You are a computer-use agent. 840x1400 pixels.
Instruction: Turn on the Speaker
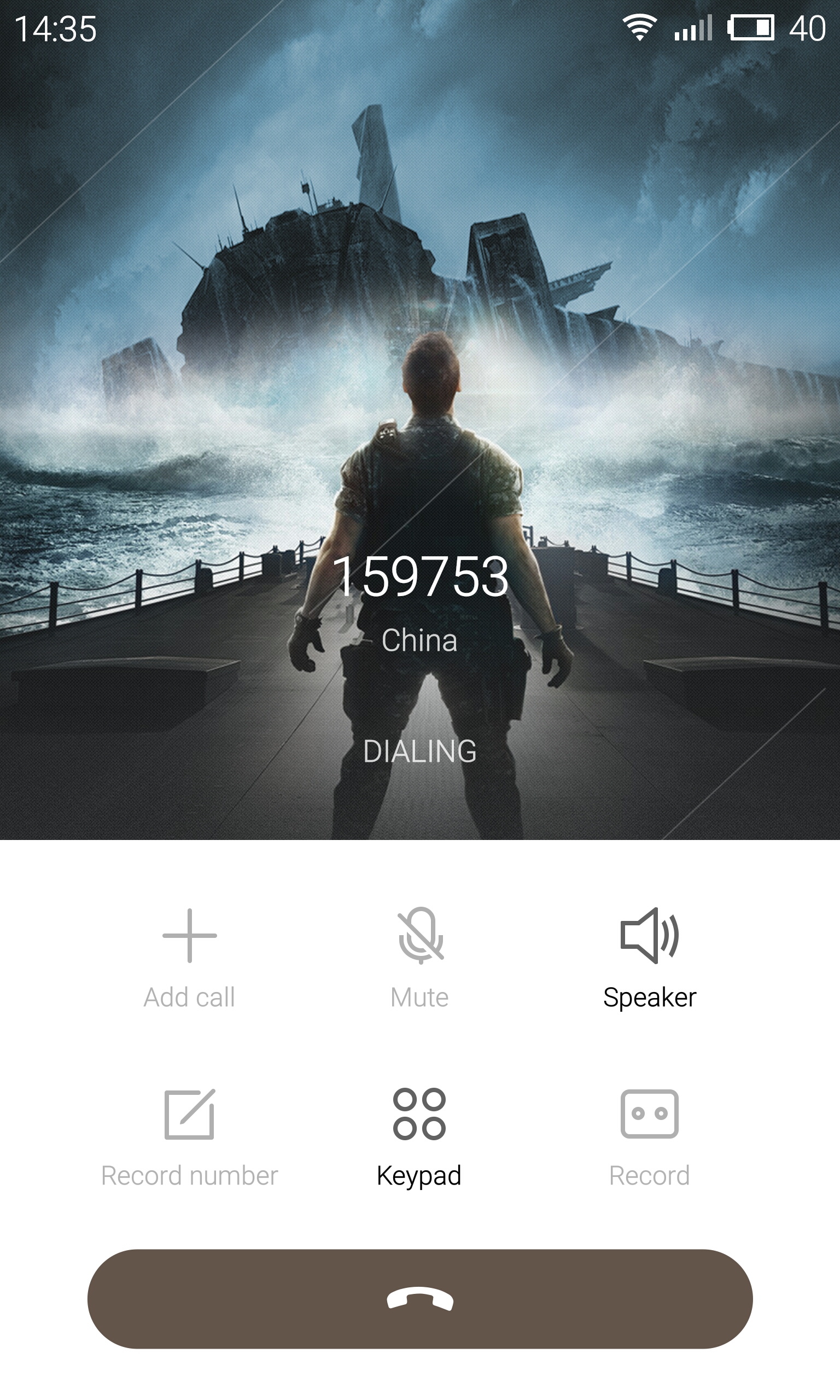point(649,958)
